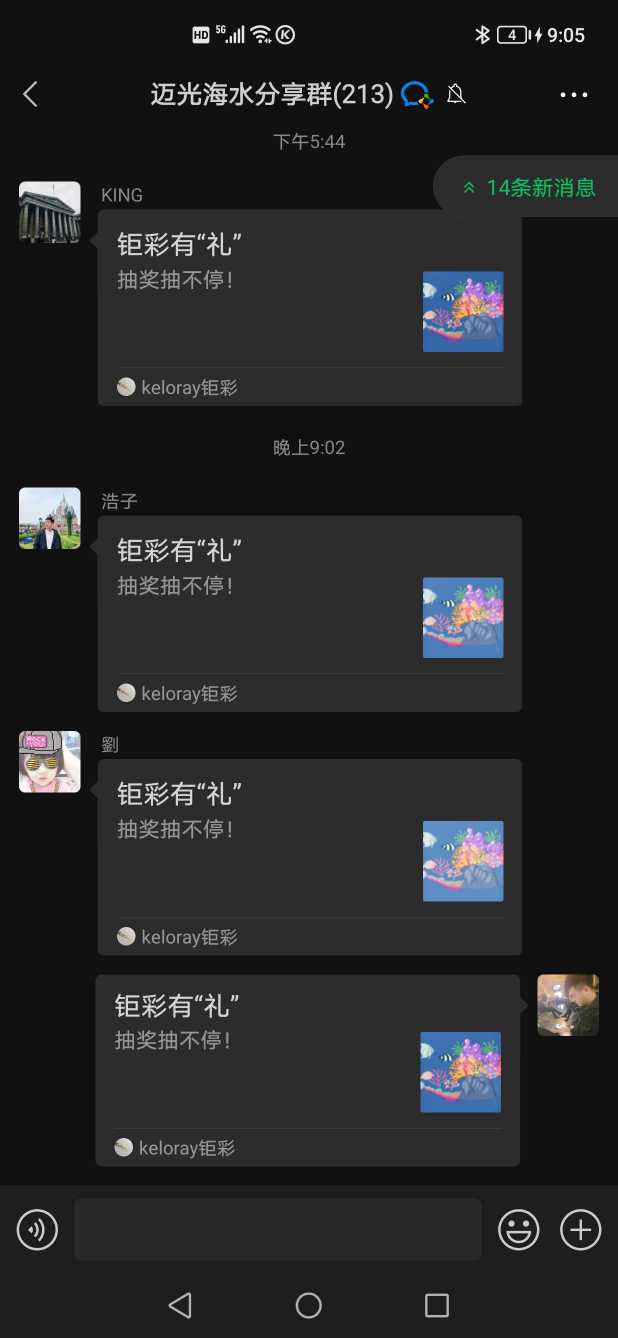Open the plus attachment menu

tap(580, 1229)
